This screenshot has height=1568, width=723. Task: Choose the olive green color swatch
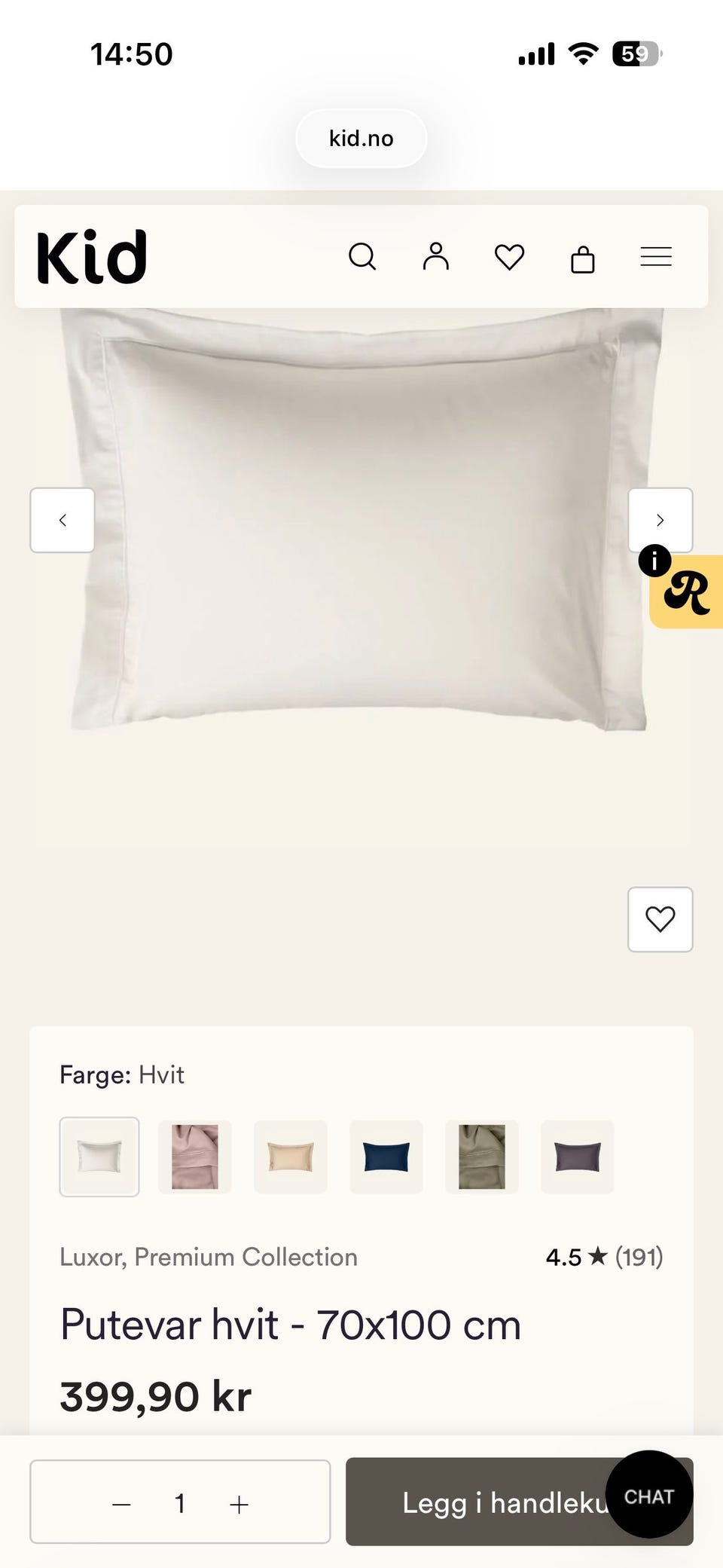click(x=482, y=1157)
